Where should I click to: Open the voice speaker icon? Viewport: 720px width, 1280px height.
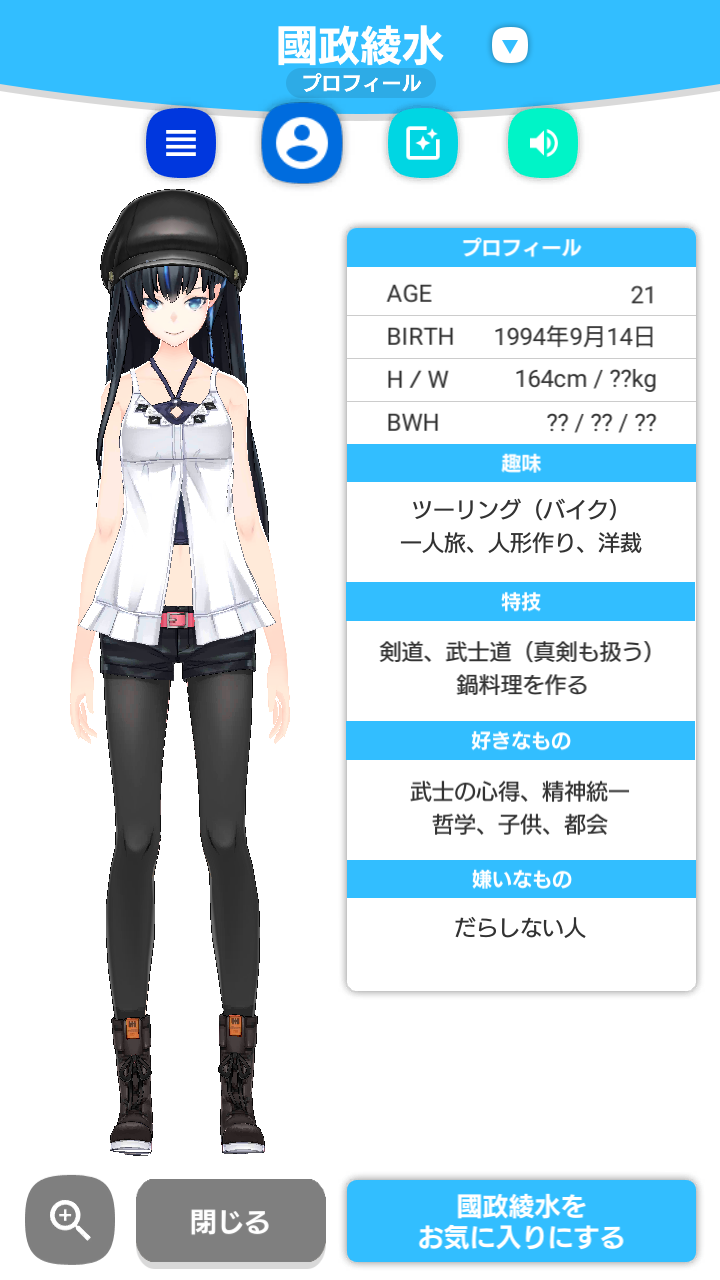pyautogui.click(x=543, y=144)
